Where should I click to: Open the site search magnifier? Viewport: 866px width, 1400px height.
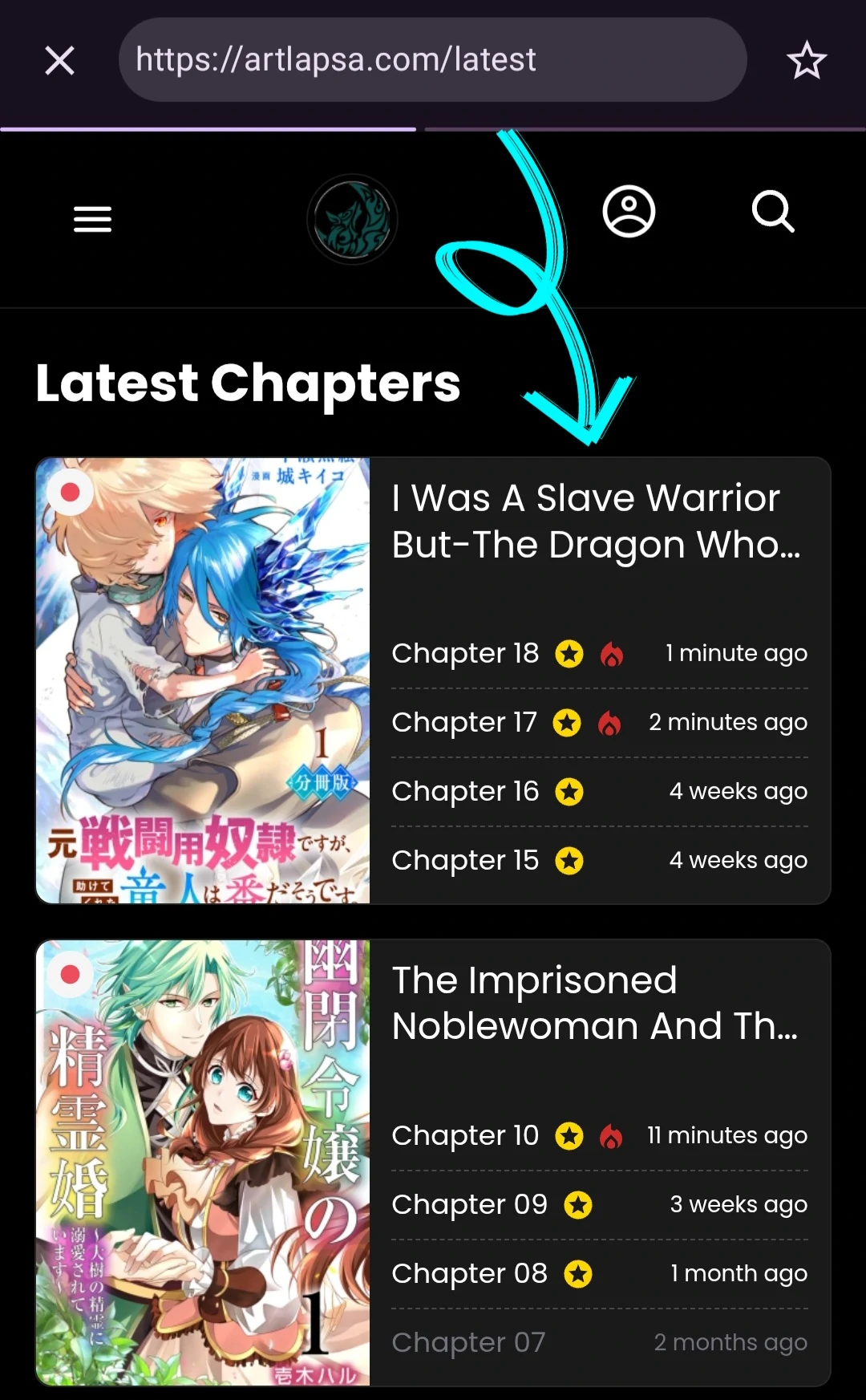pyautogui.click(x=773, y=212)
